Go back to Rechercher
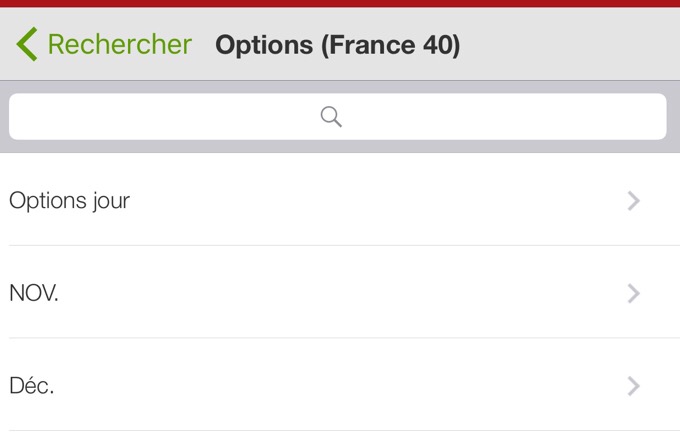The width and height of the screenshot is (680, 441). coord(103,45)
